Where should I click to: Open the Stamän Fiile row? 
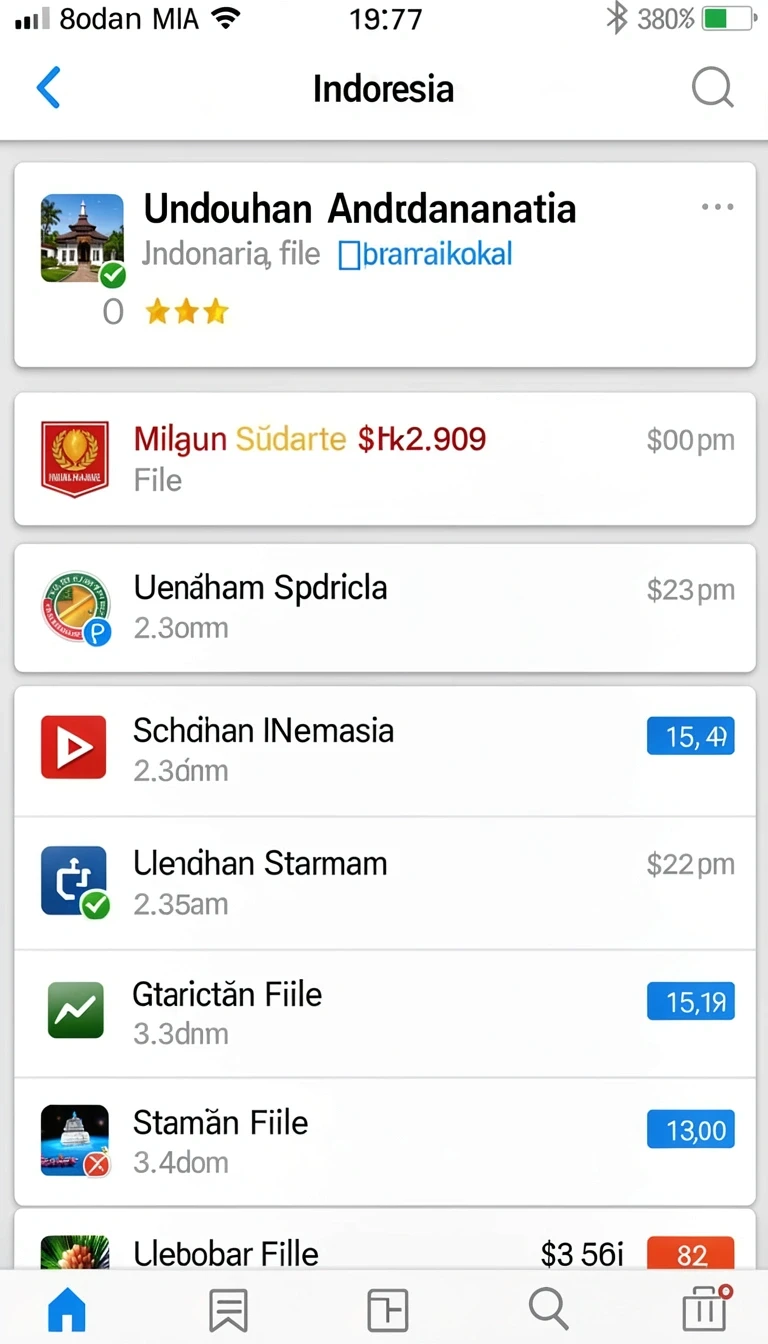click(x=384, y=1141)
